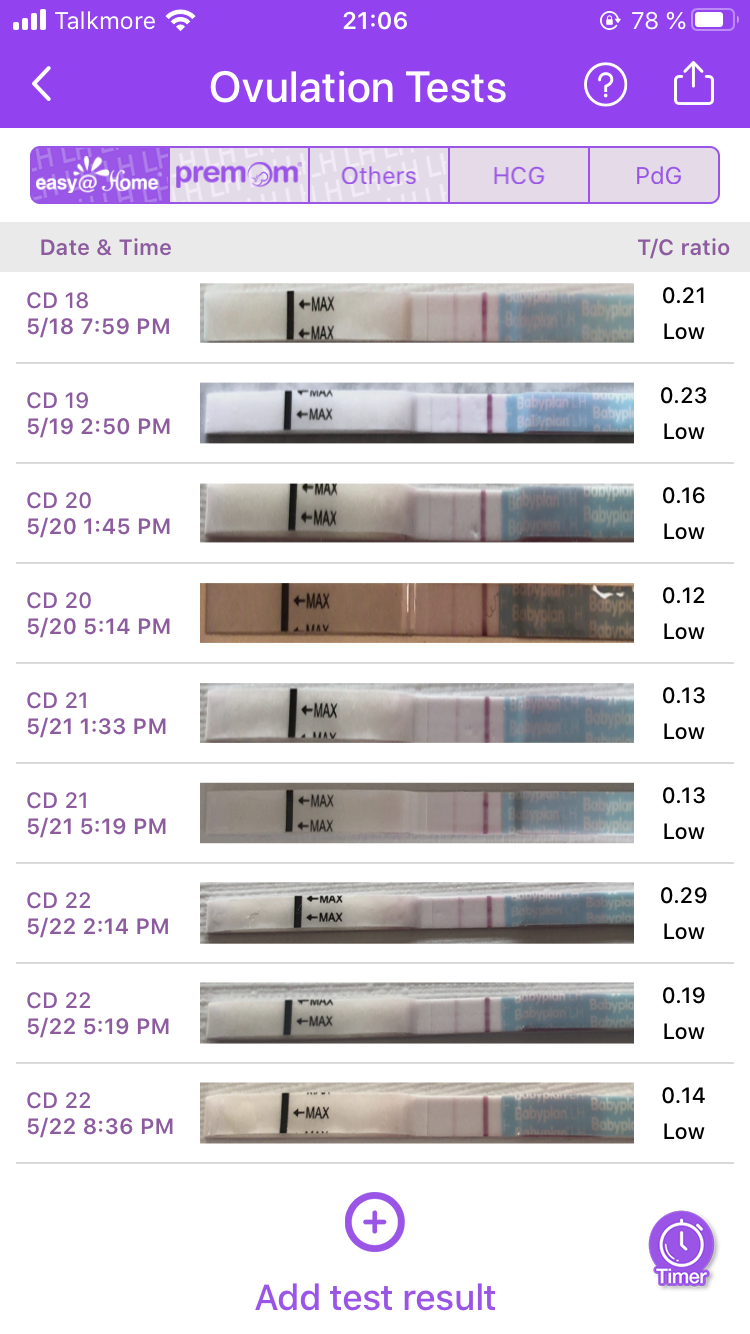Select the Others tab
Screen dimensions: 750x1334
pyautogui.click(x=379, y=176)
